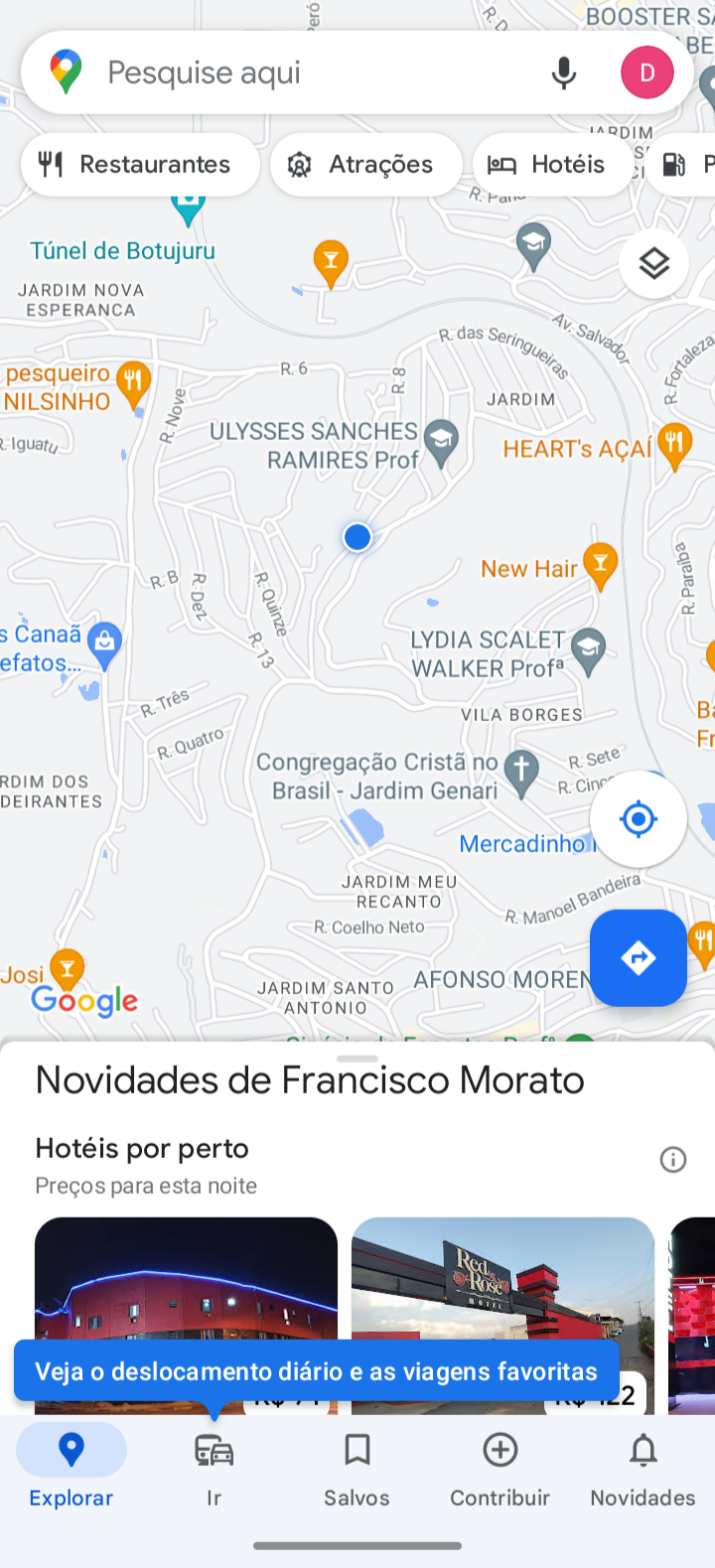Select the Hotéis filter chip

pos(552,164)
